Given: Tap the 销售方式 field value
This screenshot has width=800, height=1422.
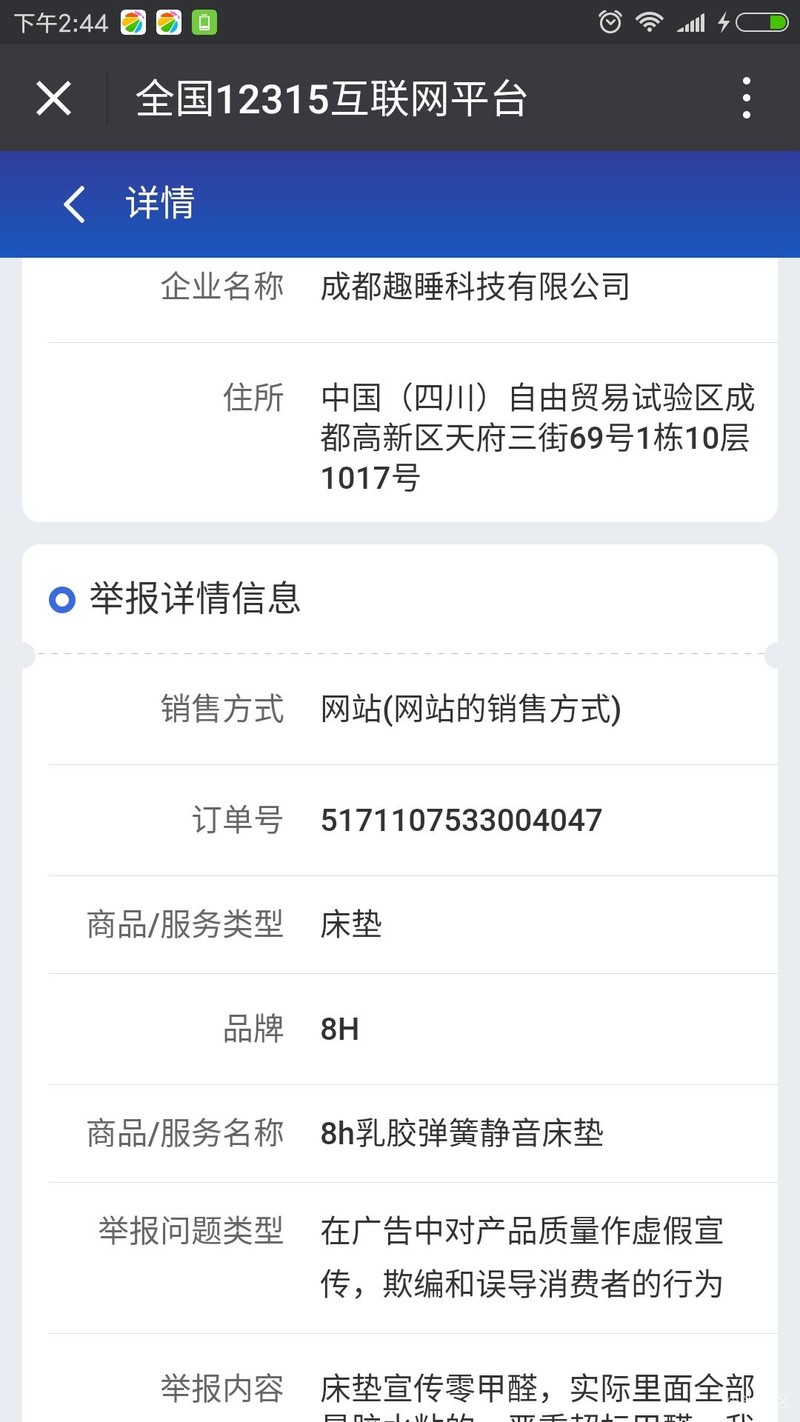Looking at the screenshot, I should 470,710.
